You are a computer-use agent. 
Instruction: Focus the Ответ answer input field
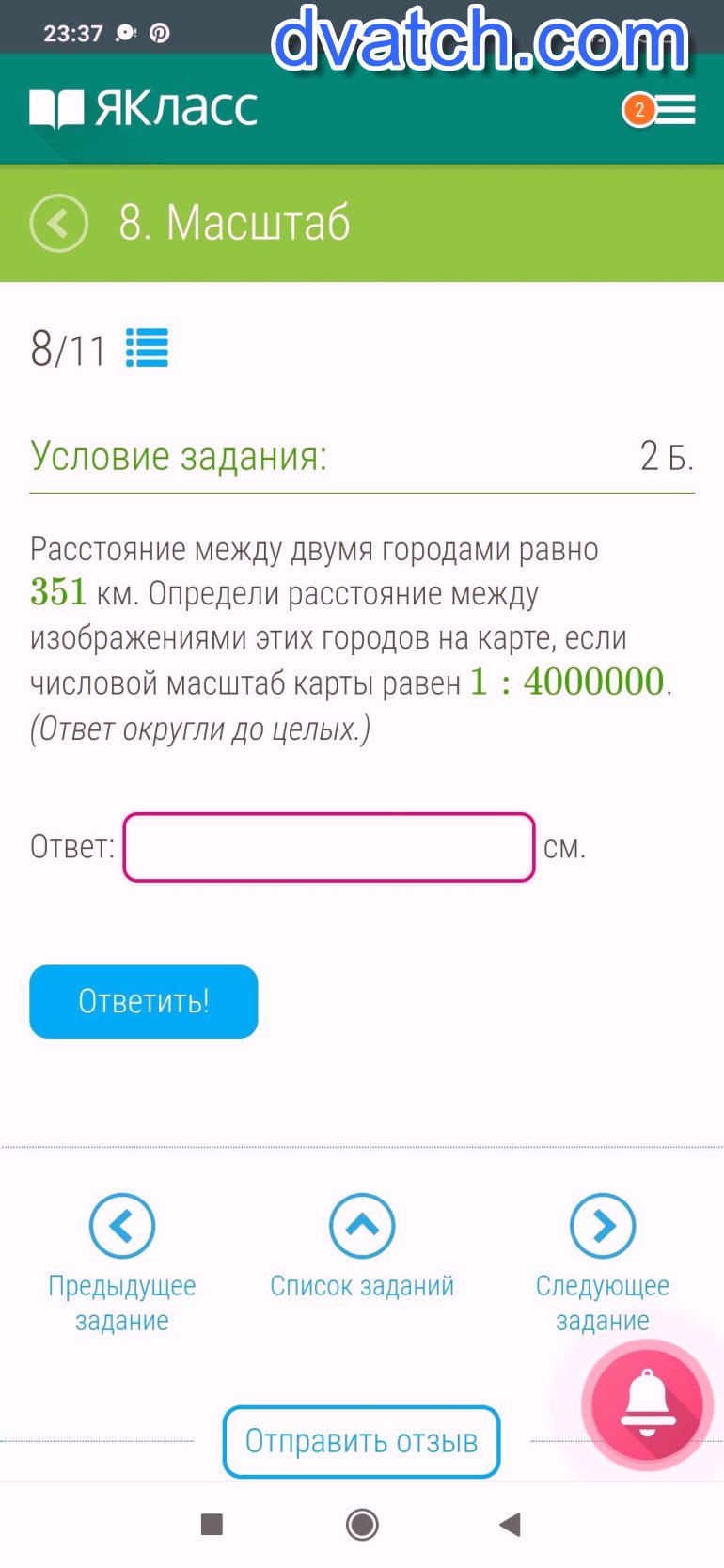[329, 847]
